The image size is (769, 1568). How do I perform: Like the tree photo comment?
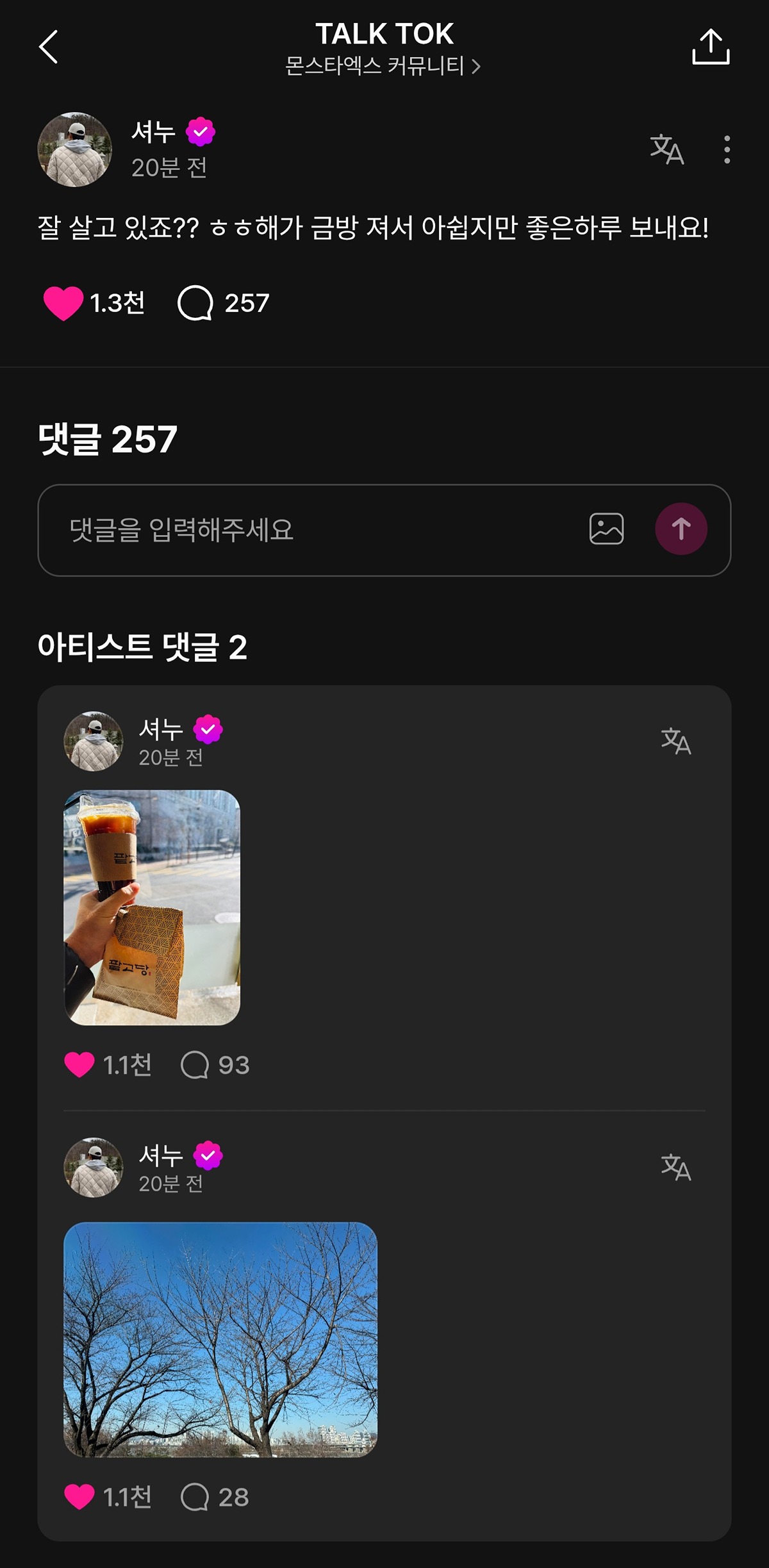click(x=79, y=1497)
